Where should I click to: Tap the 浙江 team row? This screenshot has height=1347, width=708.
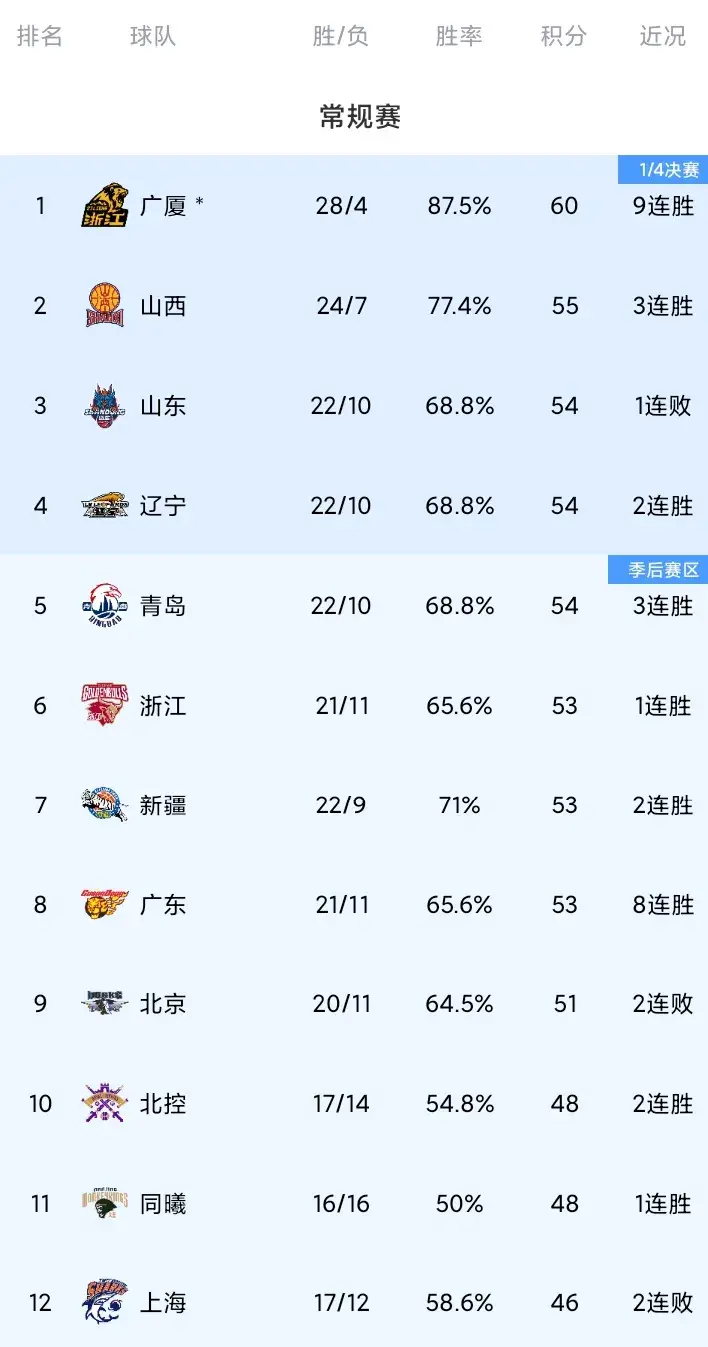(354, 705)
